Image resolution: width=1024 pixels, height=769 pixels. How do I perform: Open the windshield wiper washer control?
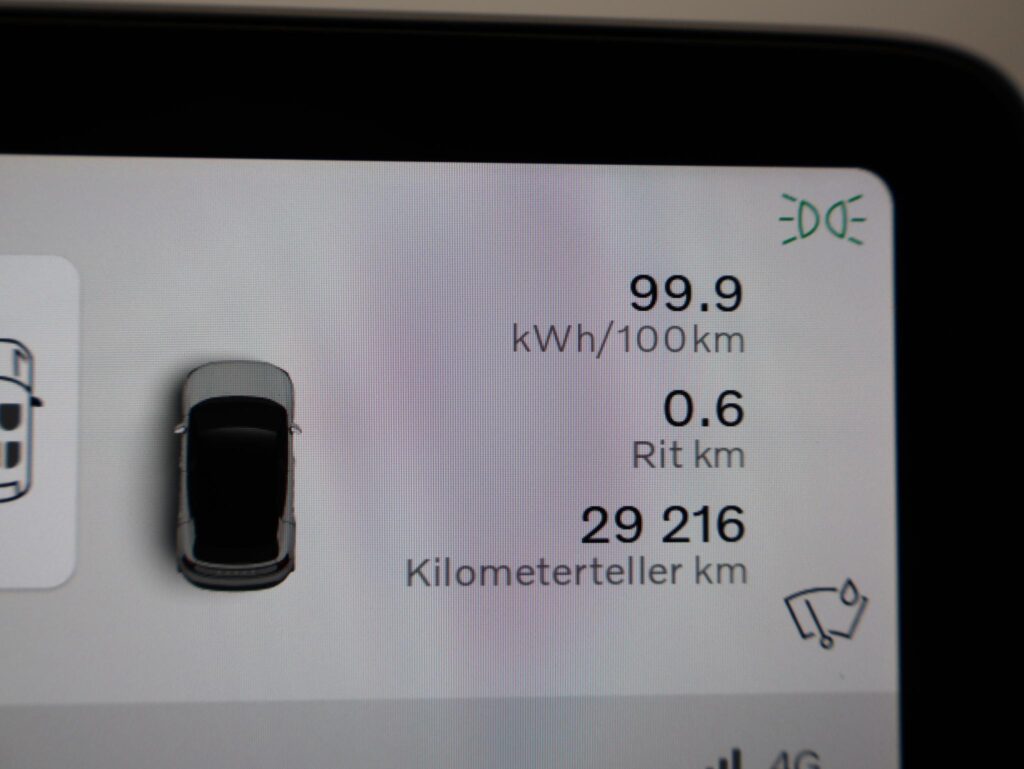826,613
